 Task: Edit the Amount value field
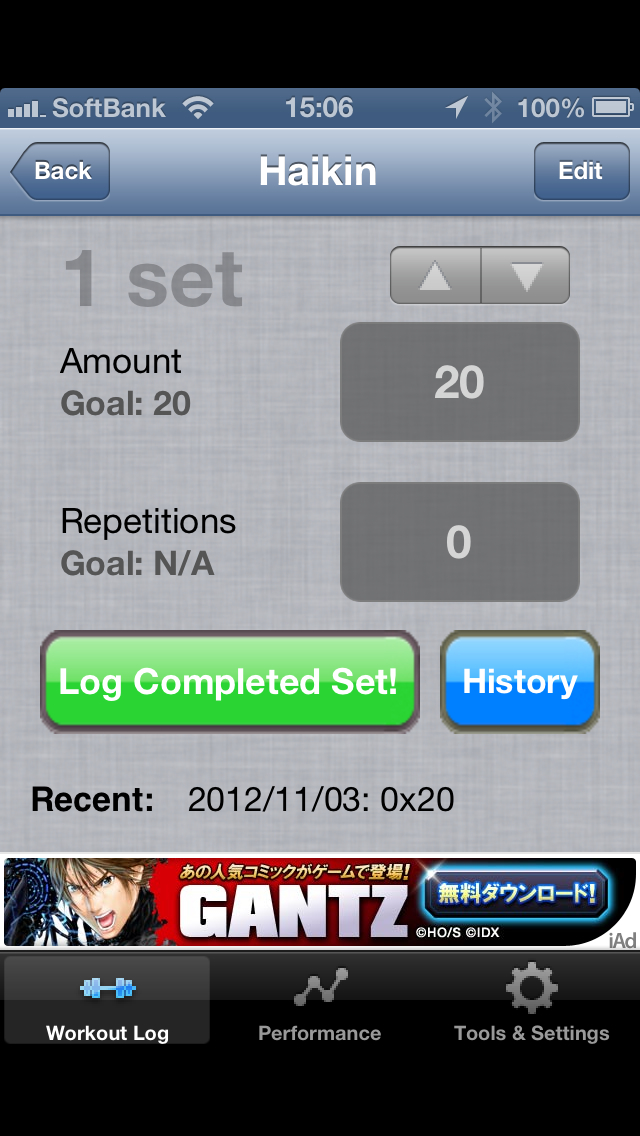(x=459, y=382)
